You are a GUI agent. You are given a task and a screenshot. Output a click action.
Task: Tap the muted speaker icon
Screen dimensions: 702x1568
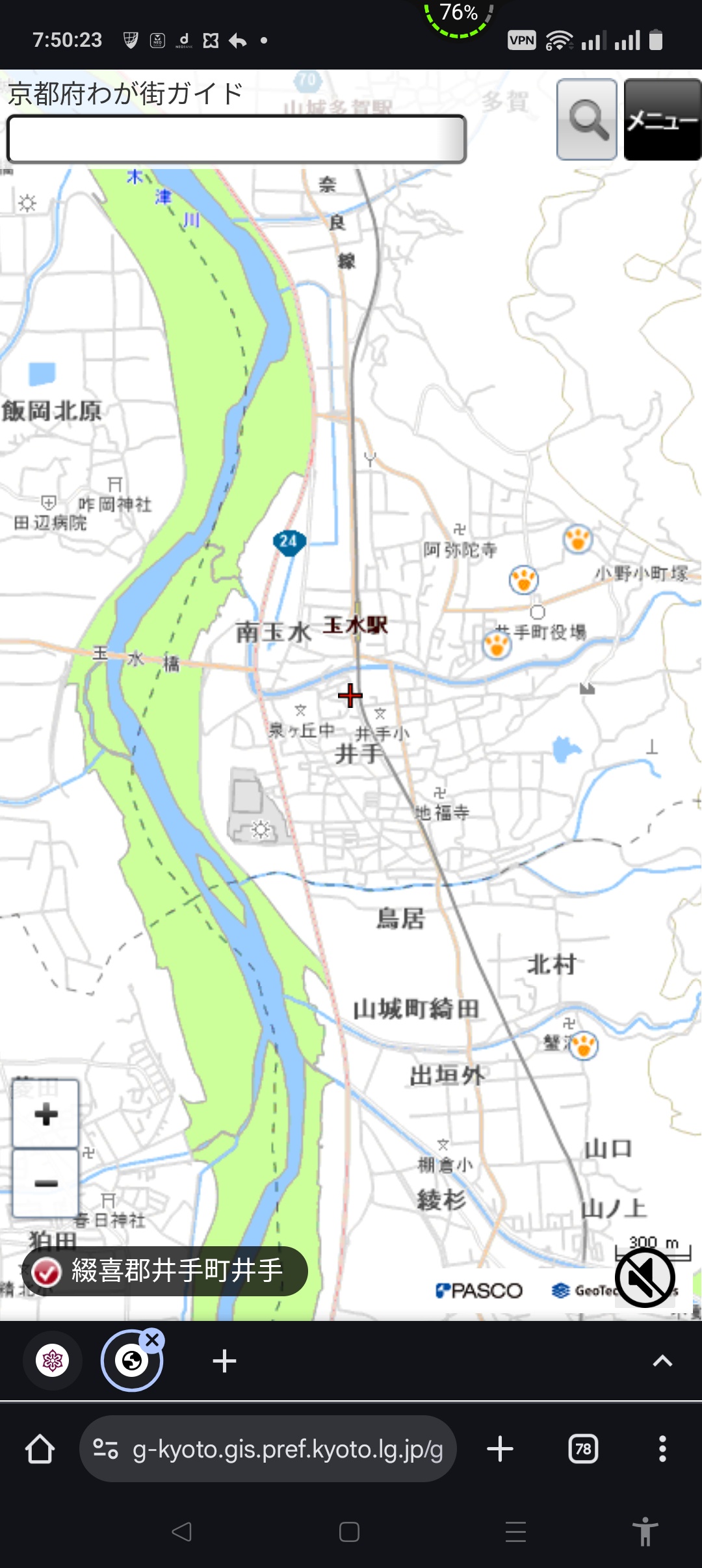click(x=645, y=1277)
